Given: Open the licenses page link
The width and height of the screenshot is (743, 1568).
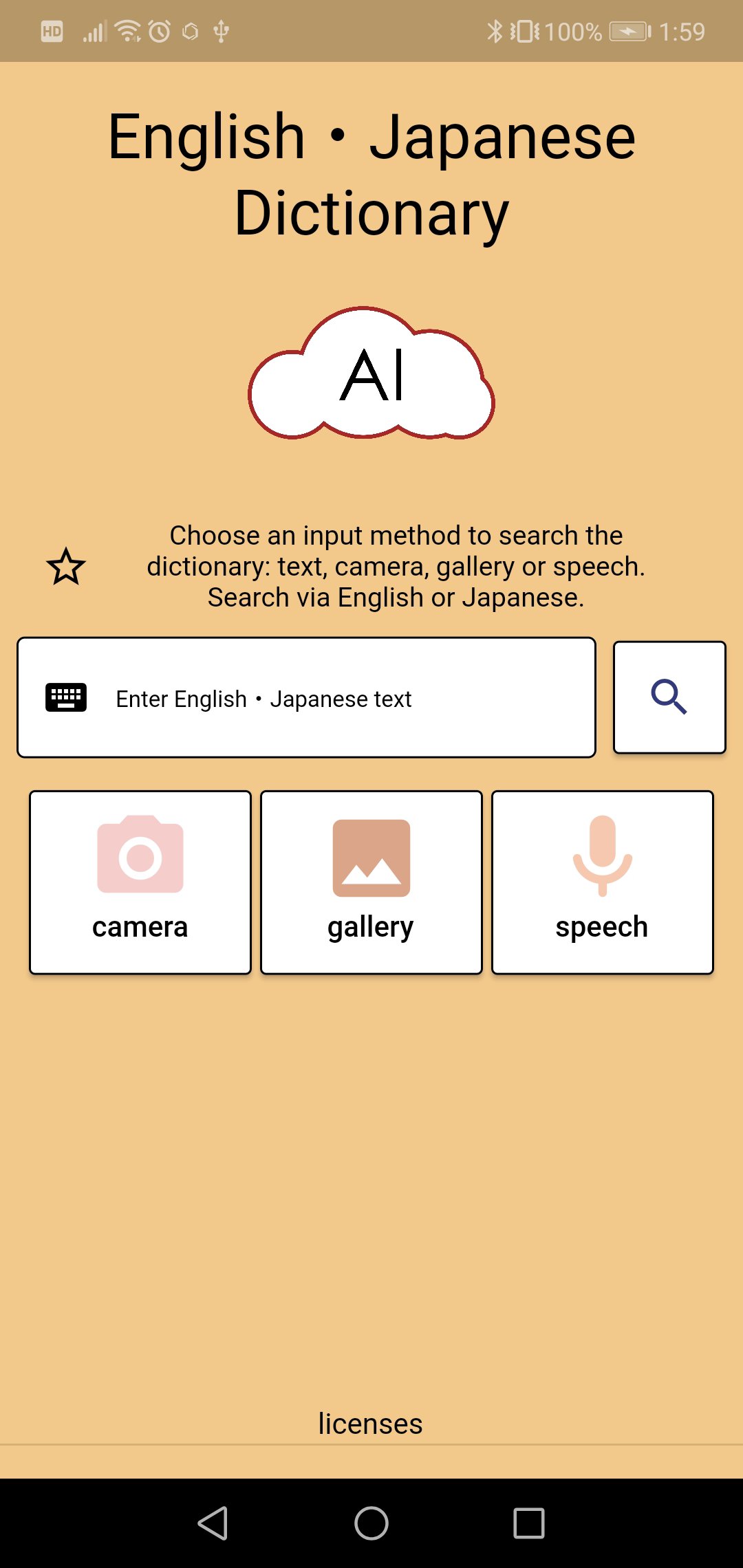Looking at the screenshot, I should coord(371,1422).
